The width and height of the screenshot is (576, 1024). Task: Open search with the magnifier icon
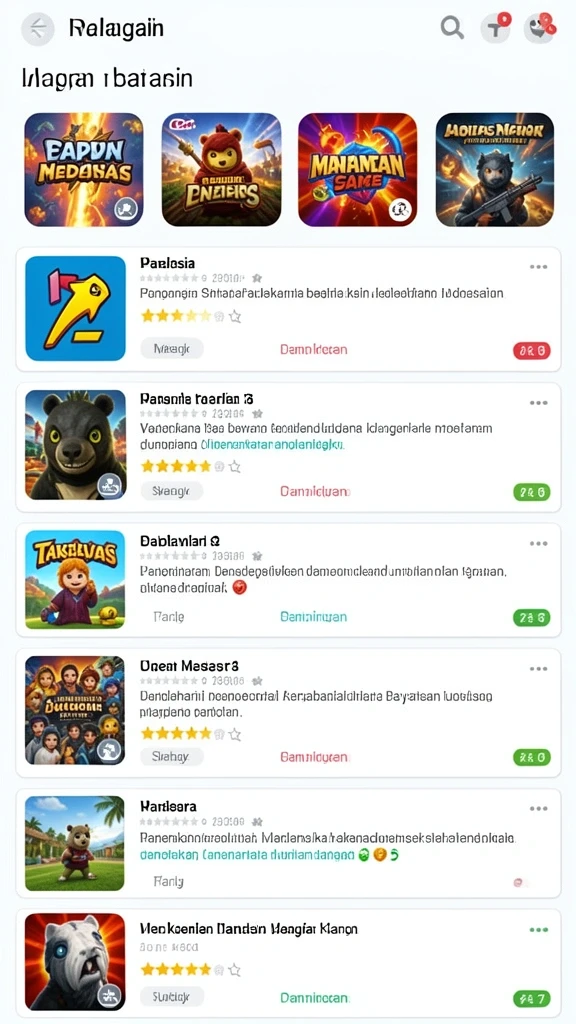pos(452,27)
